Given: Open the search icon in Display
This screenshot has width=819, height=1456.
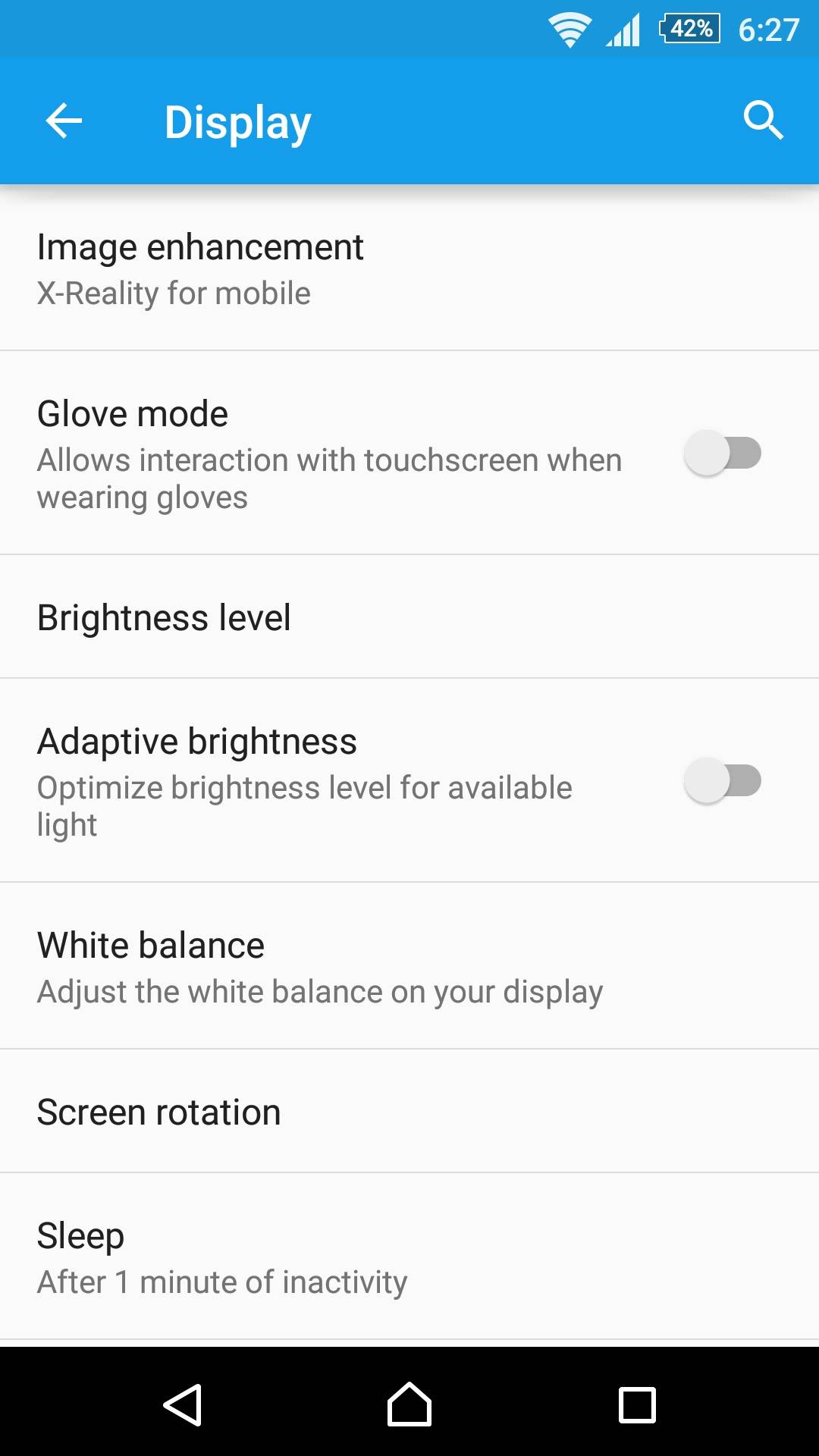Looking at the screenshot, I should (762, 121).
